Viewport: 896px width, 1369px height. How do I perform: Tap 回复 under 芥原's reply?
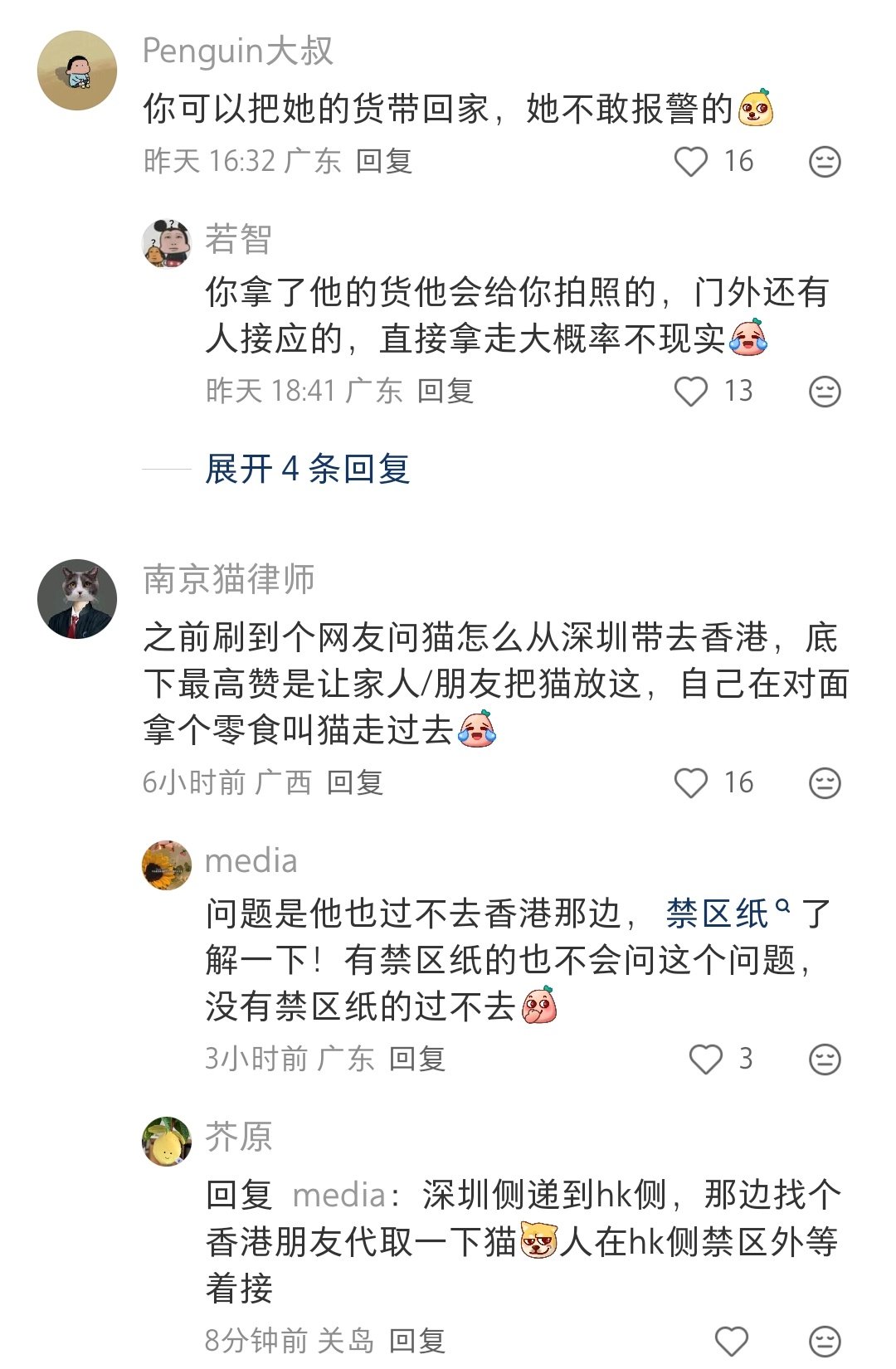pyautogui.click(x=417, y=1341)
